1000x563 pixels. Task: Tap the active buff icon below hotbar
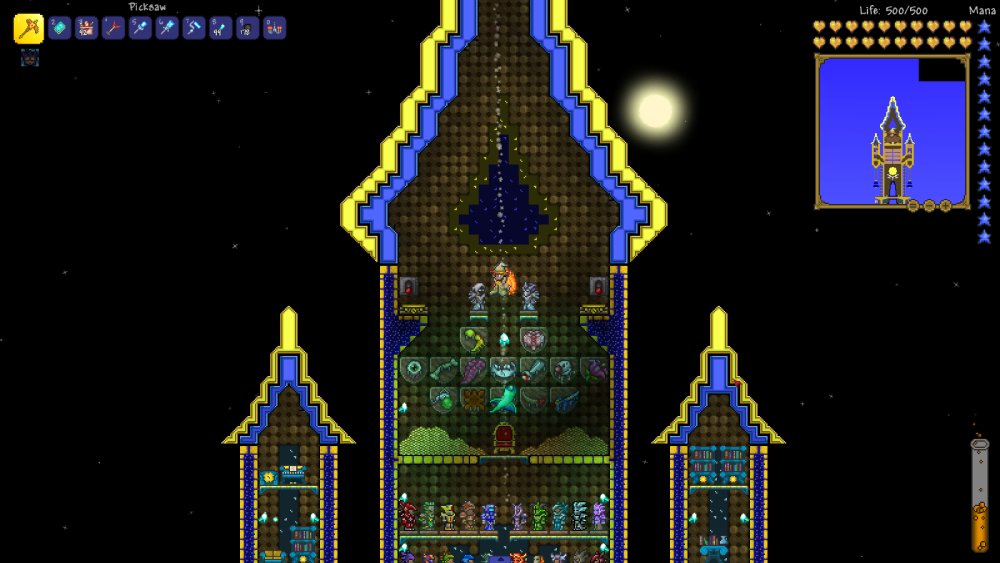(30, 58)
